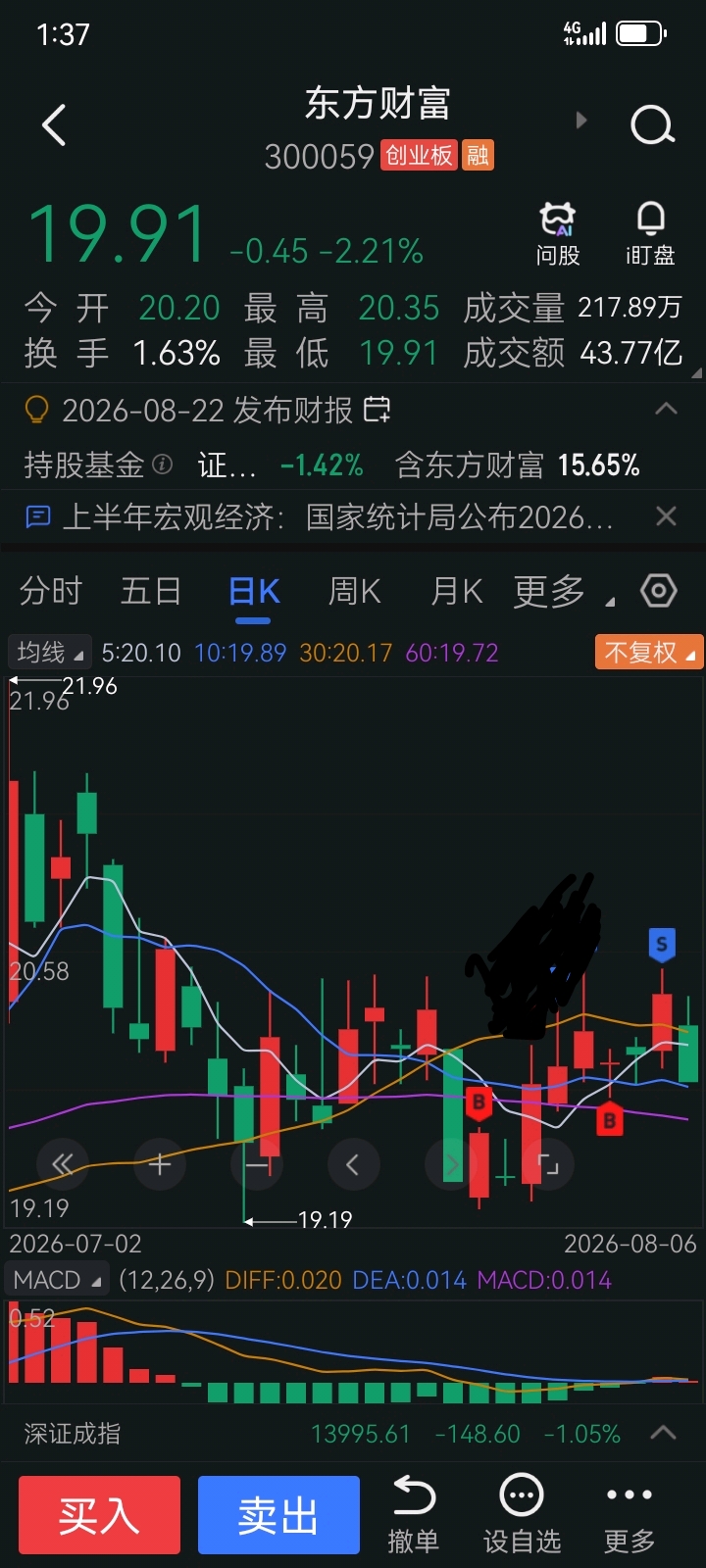Open the 更多 chart period dropdown
The image size is (706, 1568).
(x=564, y=592)
